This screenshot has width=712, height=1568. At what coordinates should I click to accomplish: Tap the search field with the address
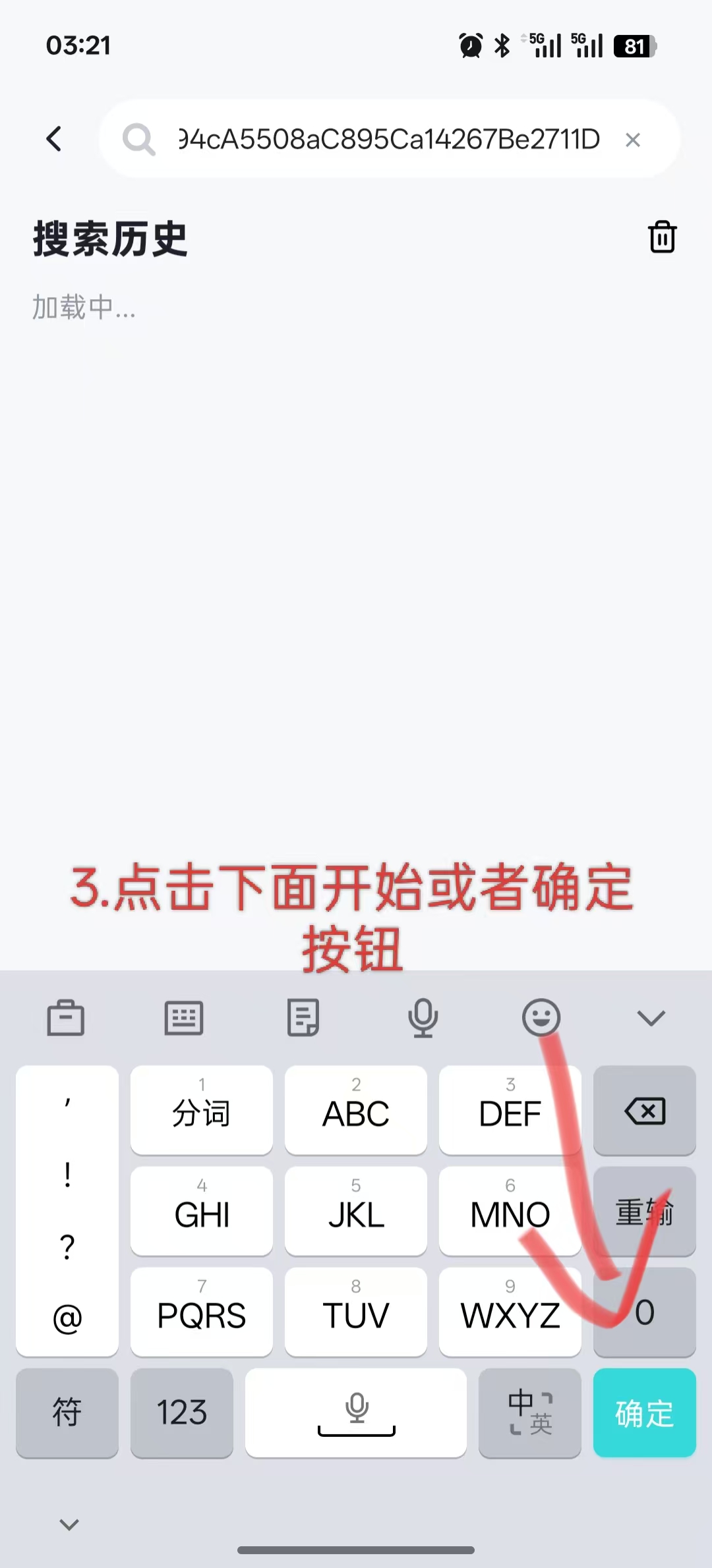click(389, 139)
